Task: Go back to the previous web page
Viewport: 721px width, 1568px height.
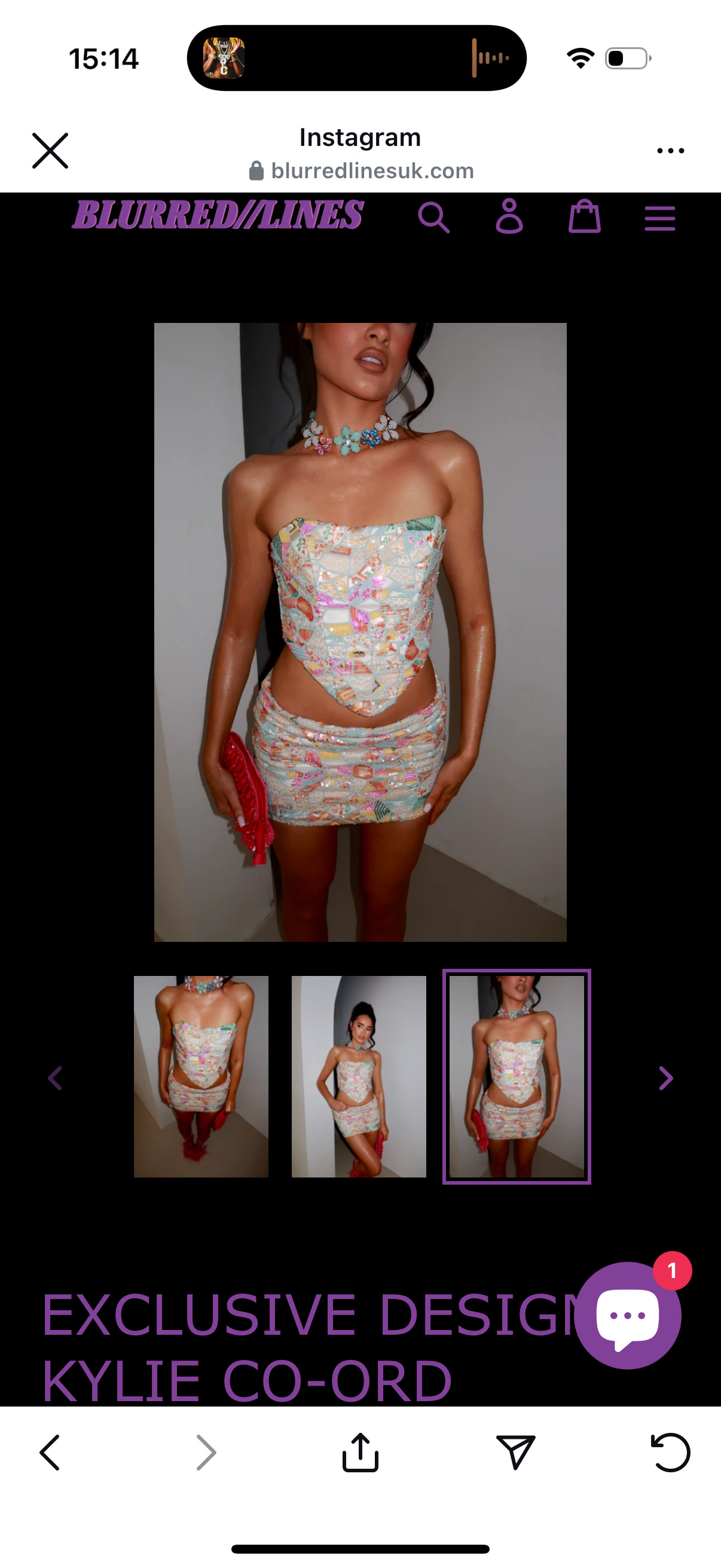Action: [x=50, y=1453]
